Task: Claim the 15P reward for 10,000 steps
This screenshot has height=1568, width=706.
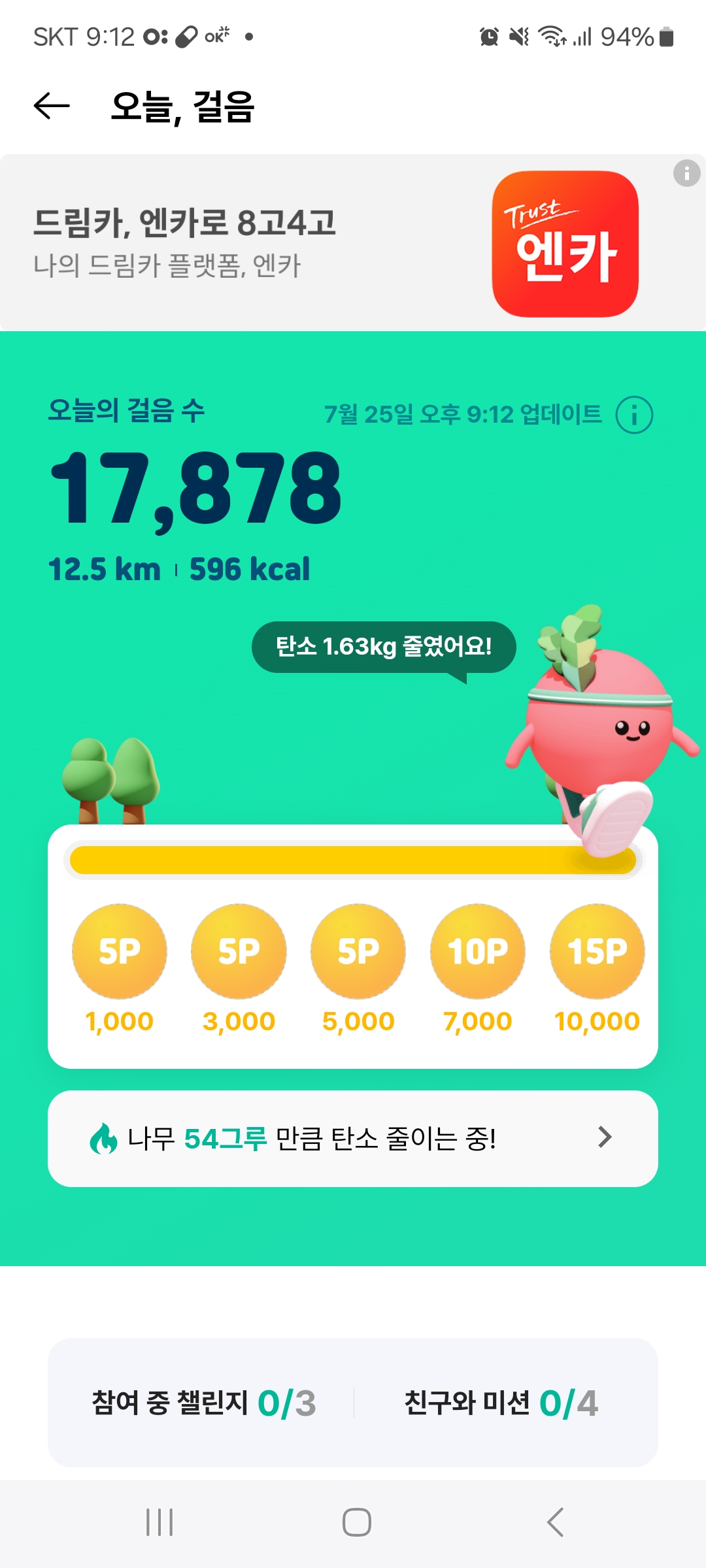Action: (x=597, y=951)
